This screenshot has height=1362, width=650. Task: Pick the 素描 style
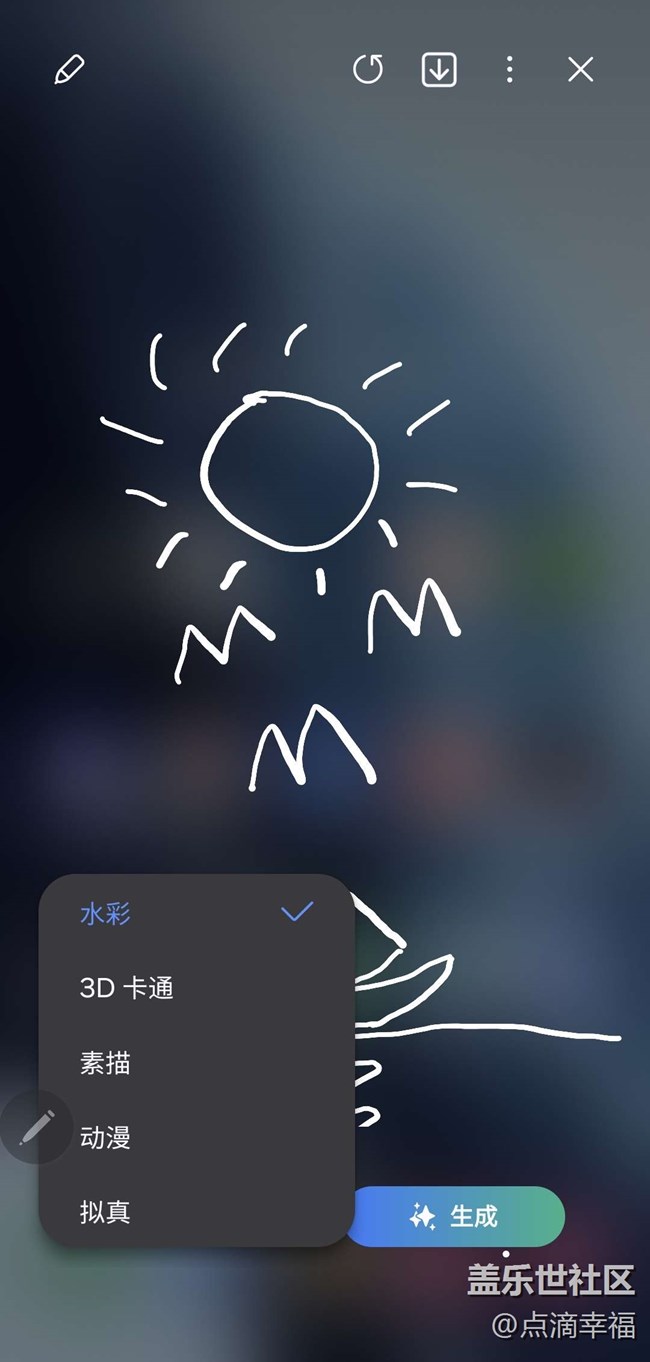197,1063
